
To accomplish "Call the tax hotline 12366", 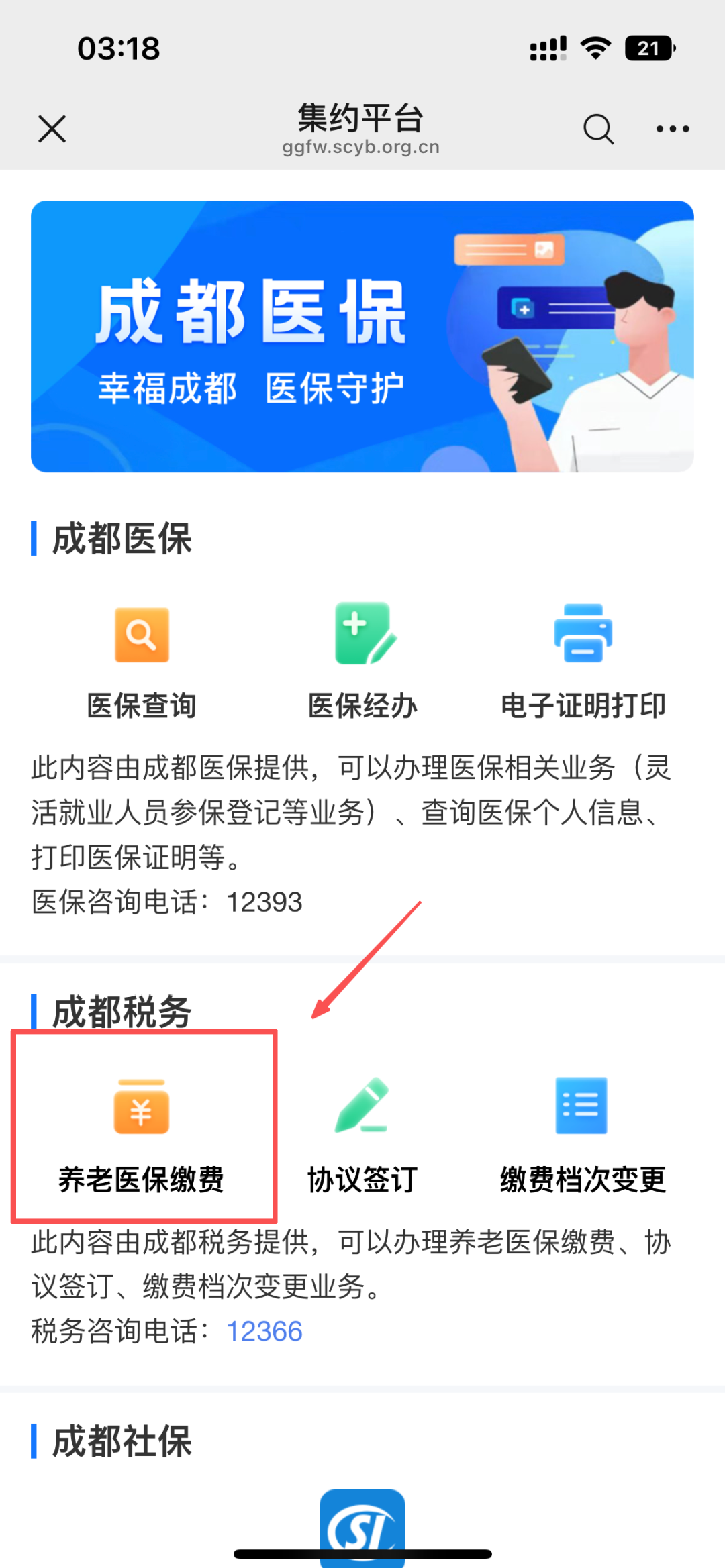I will (x=264, y=1331).
